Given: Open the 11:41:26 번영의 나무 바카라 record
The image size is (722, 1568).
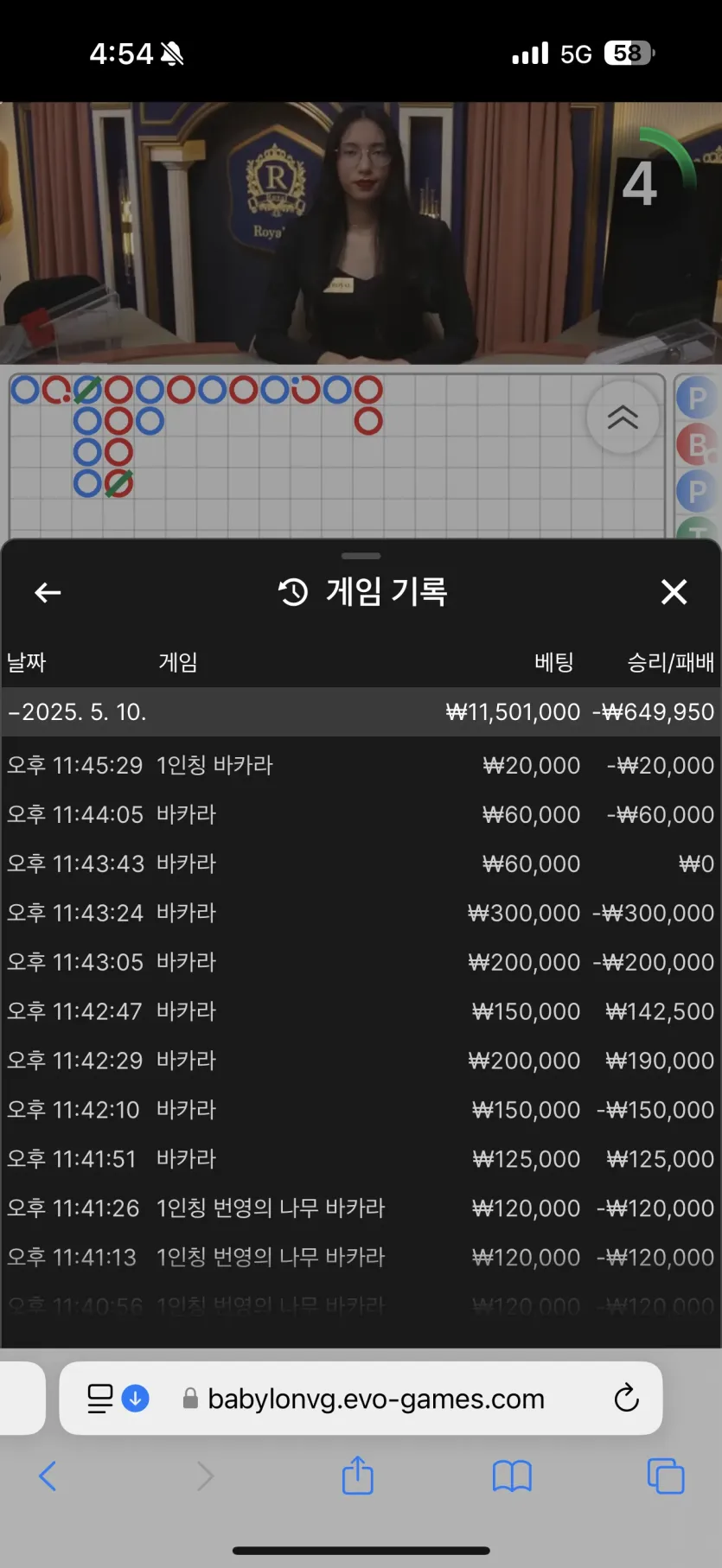Looking at the screenshot, I should coord(360,1208).
